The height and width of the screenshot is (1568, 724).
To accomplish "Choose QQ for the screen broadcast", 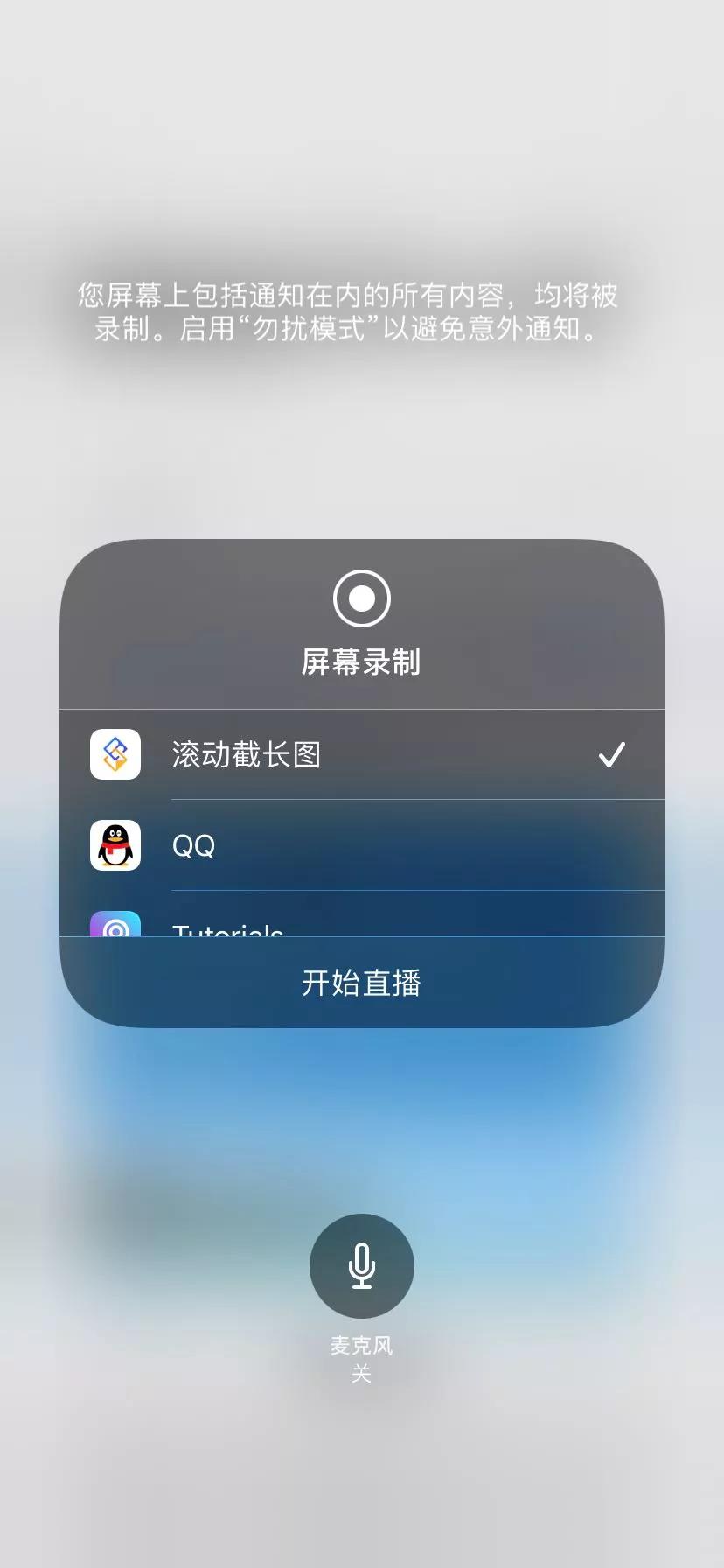I will pos(361,845).
